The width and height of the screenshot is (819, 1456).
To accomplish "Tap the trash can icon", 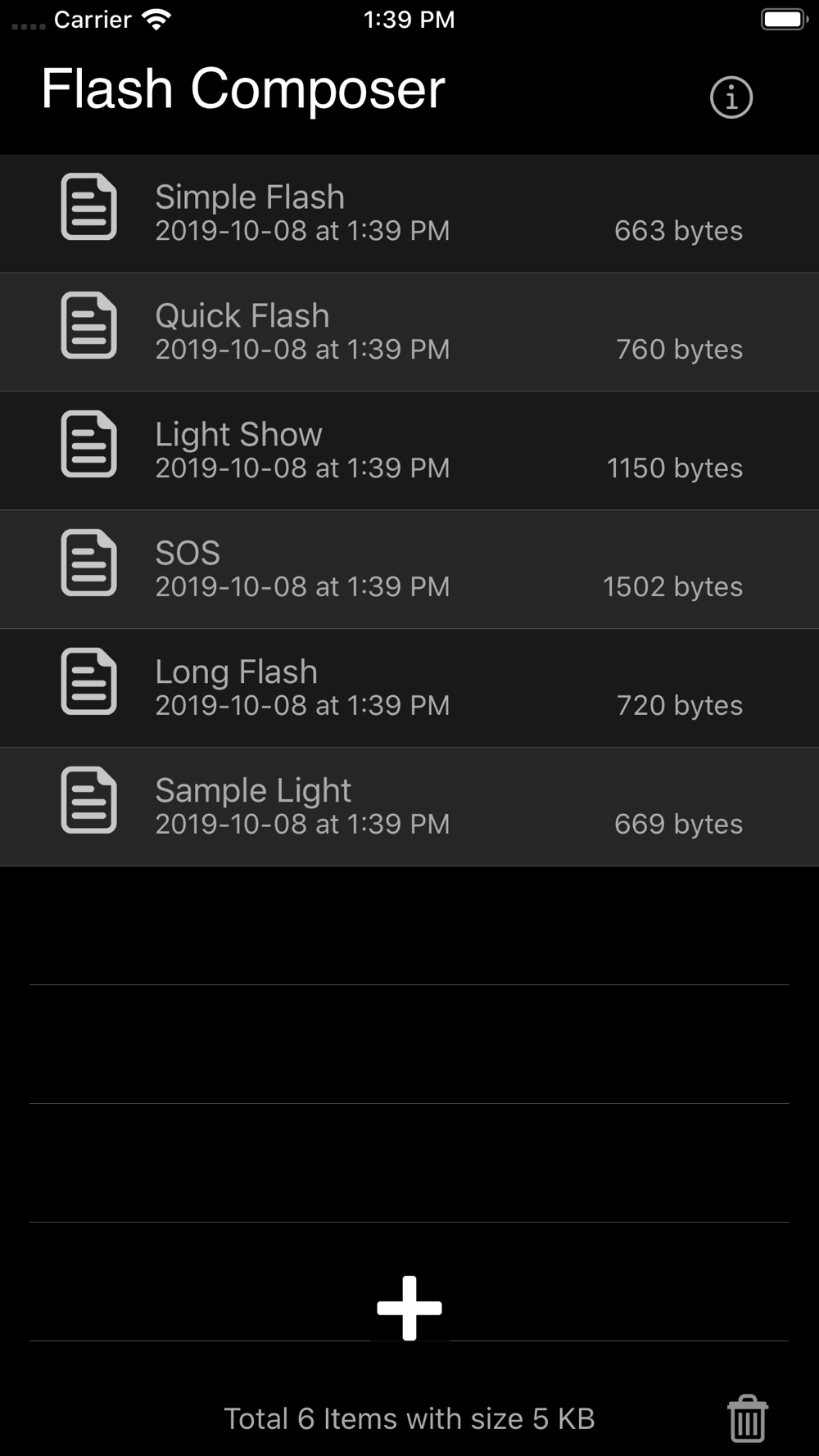I will coord(747,1418).
